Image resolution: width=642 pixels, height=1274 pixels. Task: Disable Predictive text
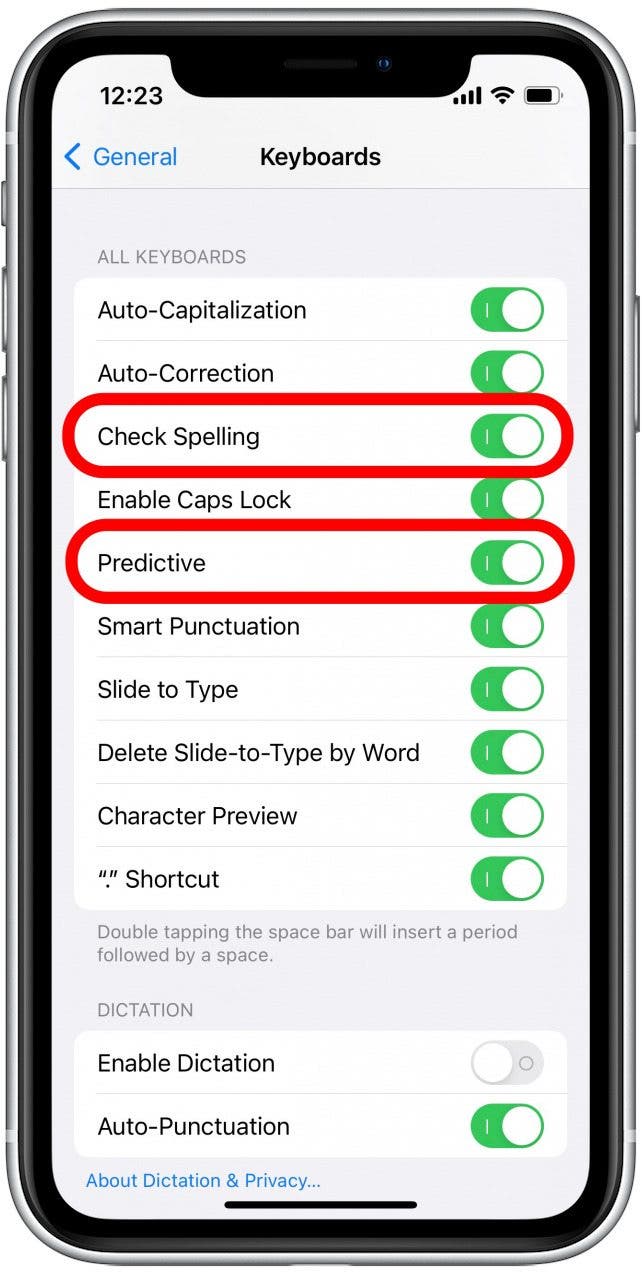click(507, 563)
